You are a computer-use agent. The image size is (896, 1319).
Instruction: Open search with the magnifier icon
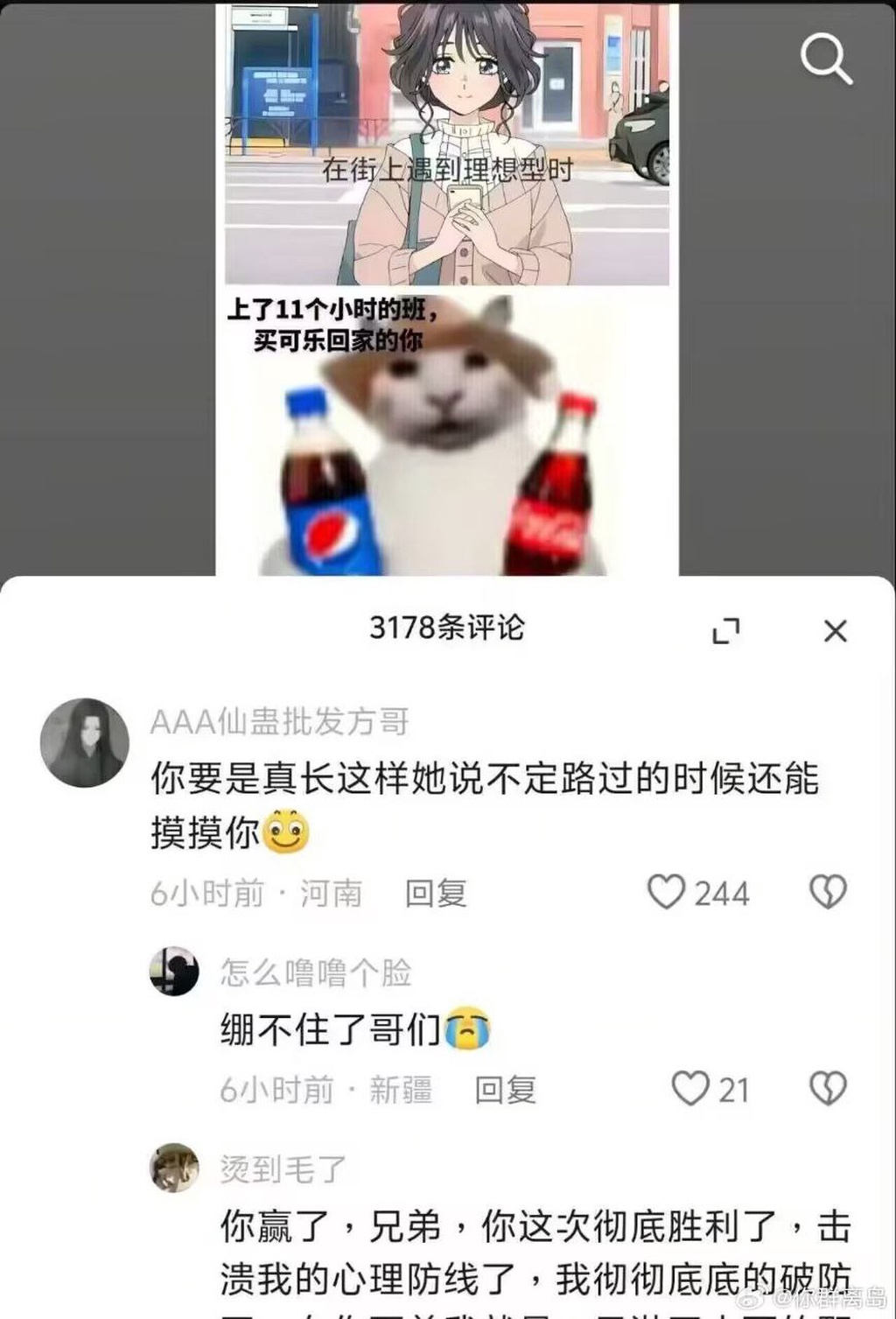(826, 59)
